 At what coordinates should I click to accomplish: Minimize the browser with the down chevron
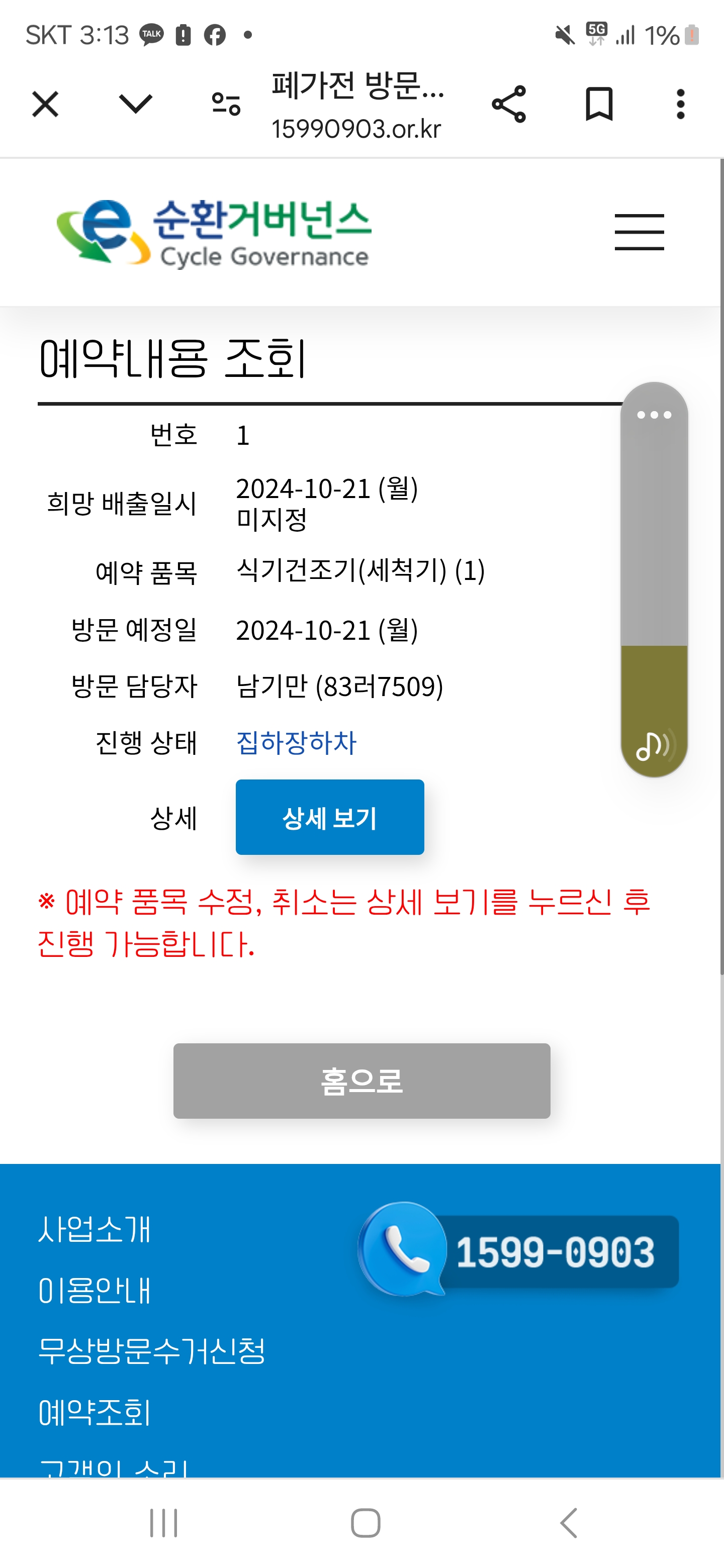pyautogui.click(x=135, y=104)
